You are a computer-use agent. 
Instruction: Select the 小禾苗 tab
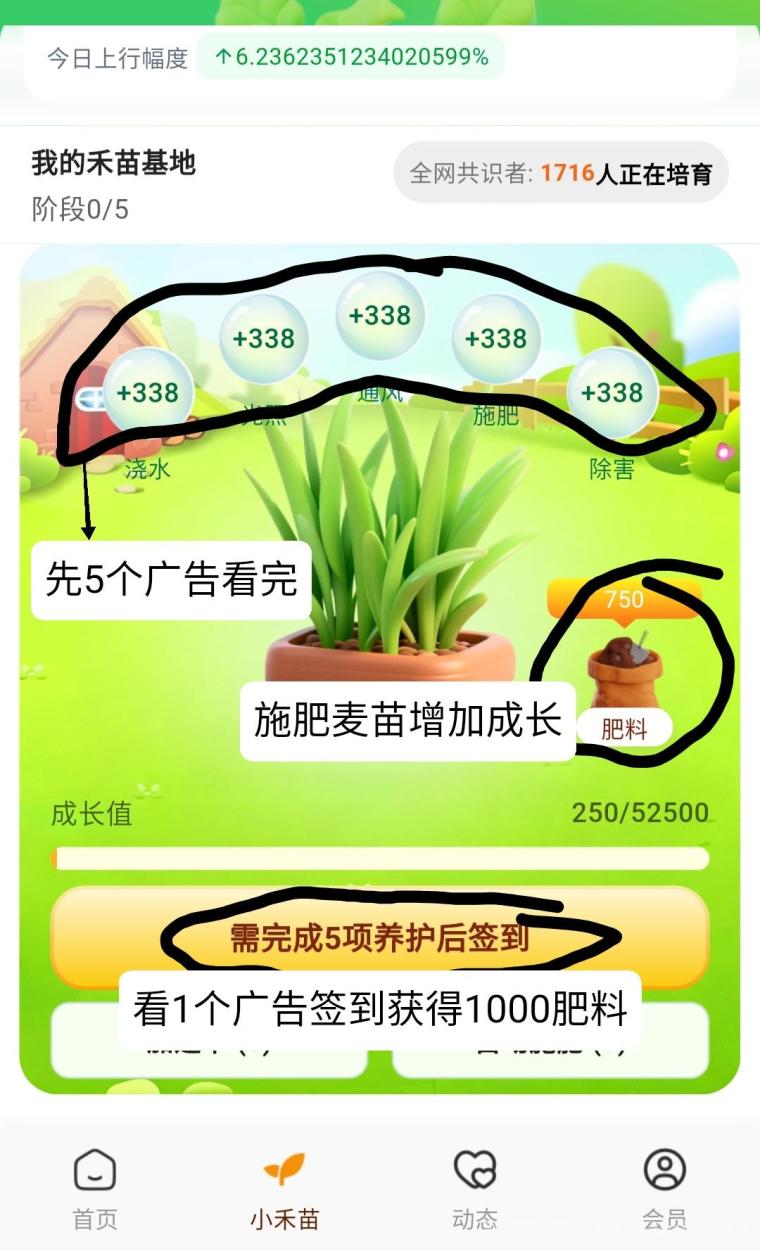coord(285,1189)
